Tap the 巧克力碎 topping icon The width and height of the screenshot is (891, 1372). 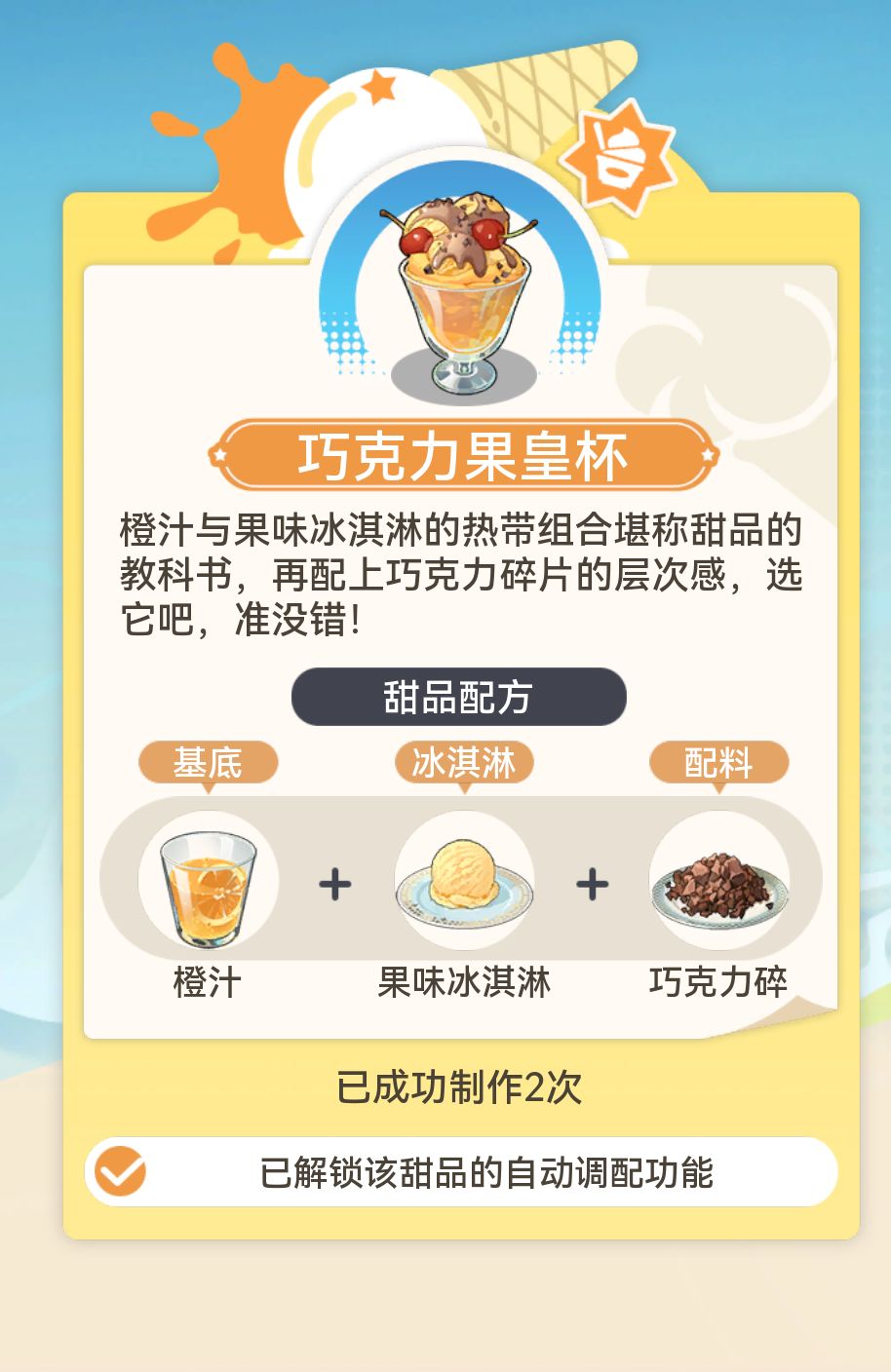[x=723, y=880]
